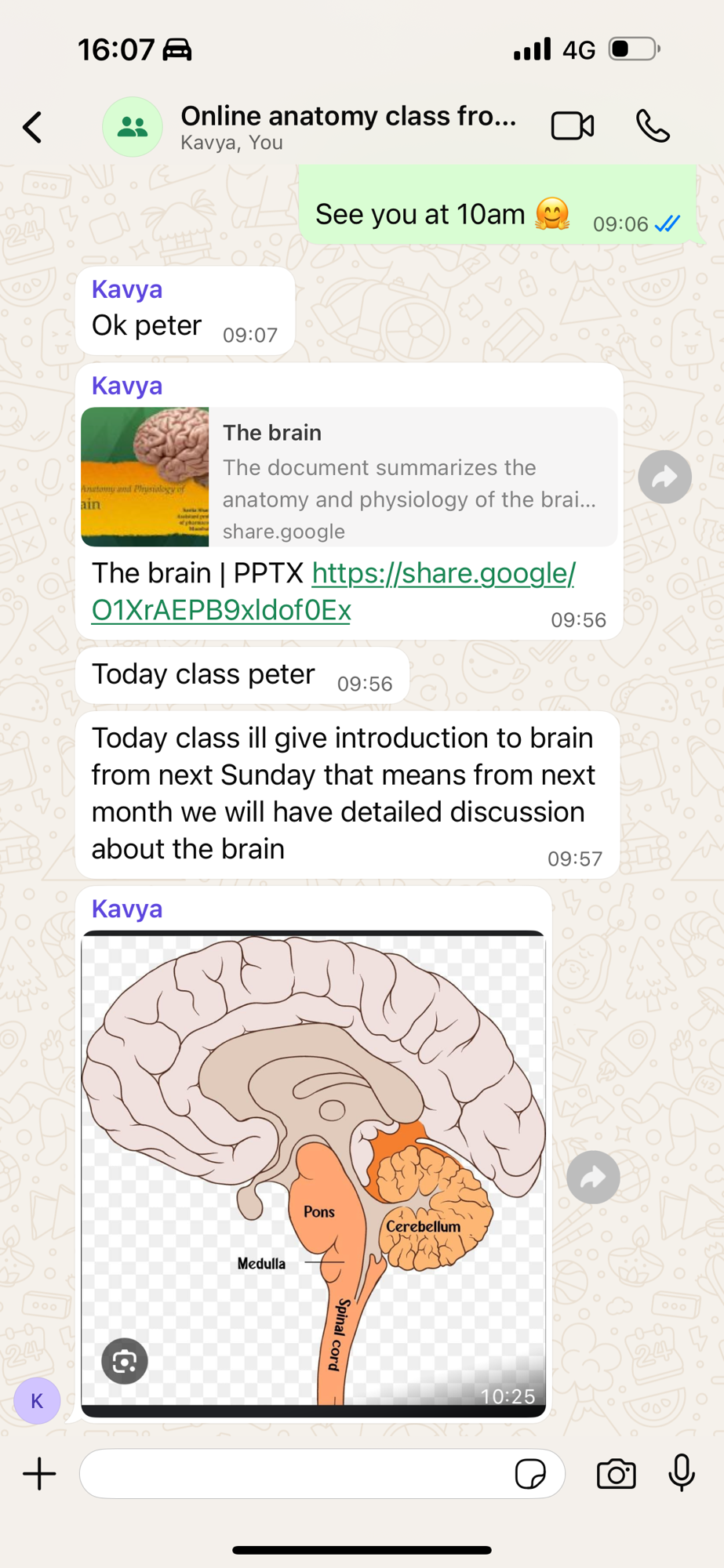Search the brain diagram image visually
Image resolution: width=724 pixels, height=1568 pixels.
[x=125, y=1361]
